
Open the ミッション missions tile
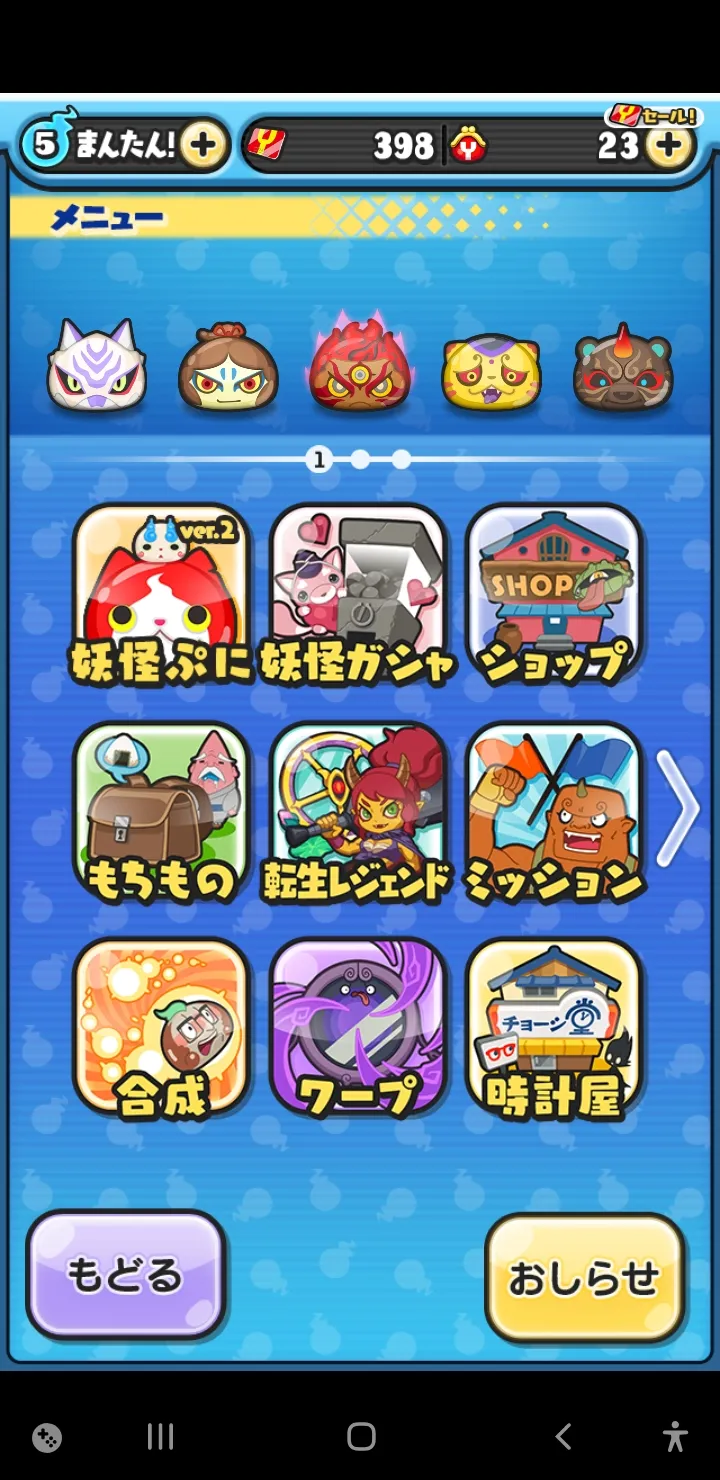coord(553,812)
